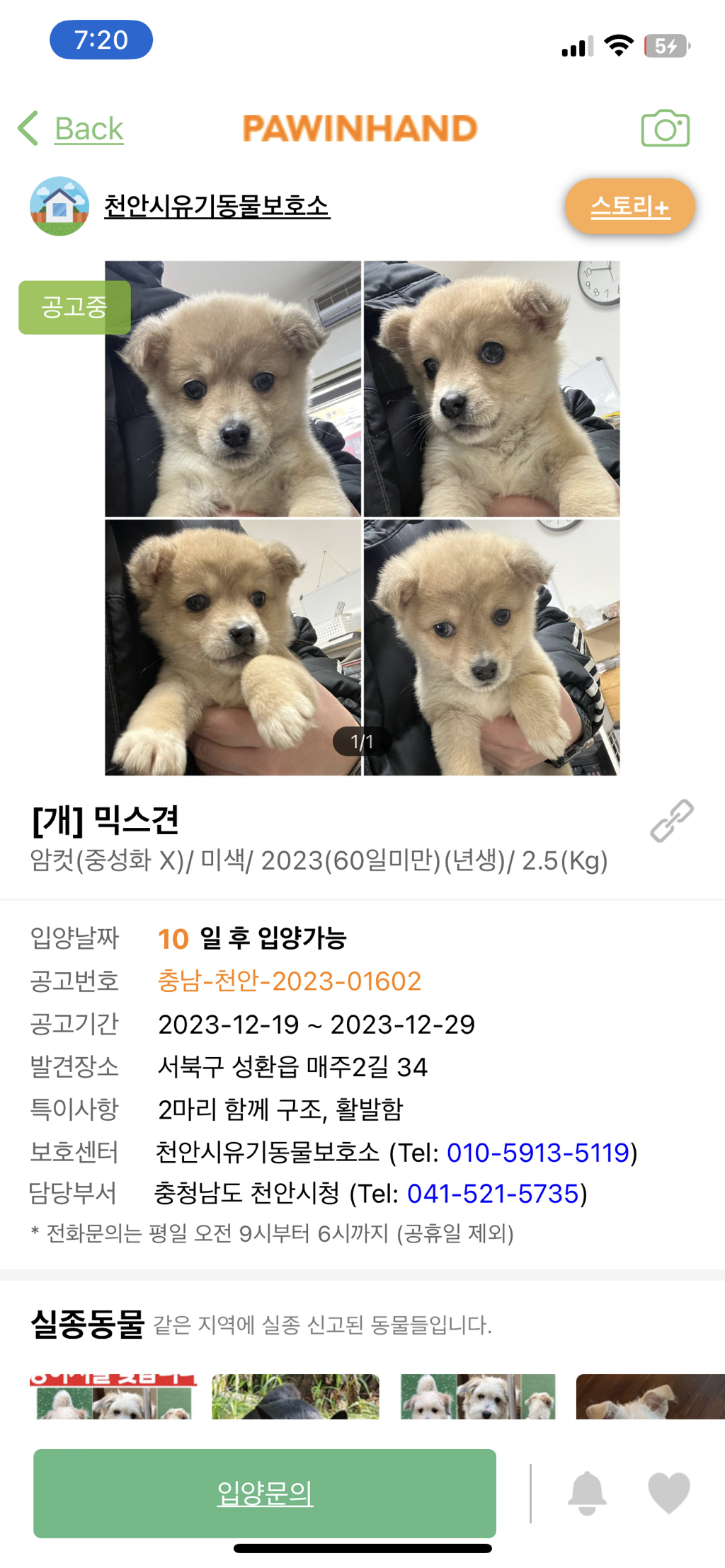Open the black animal missing-pet thumbnail

295,1396
